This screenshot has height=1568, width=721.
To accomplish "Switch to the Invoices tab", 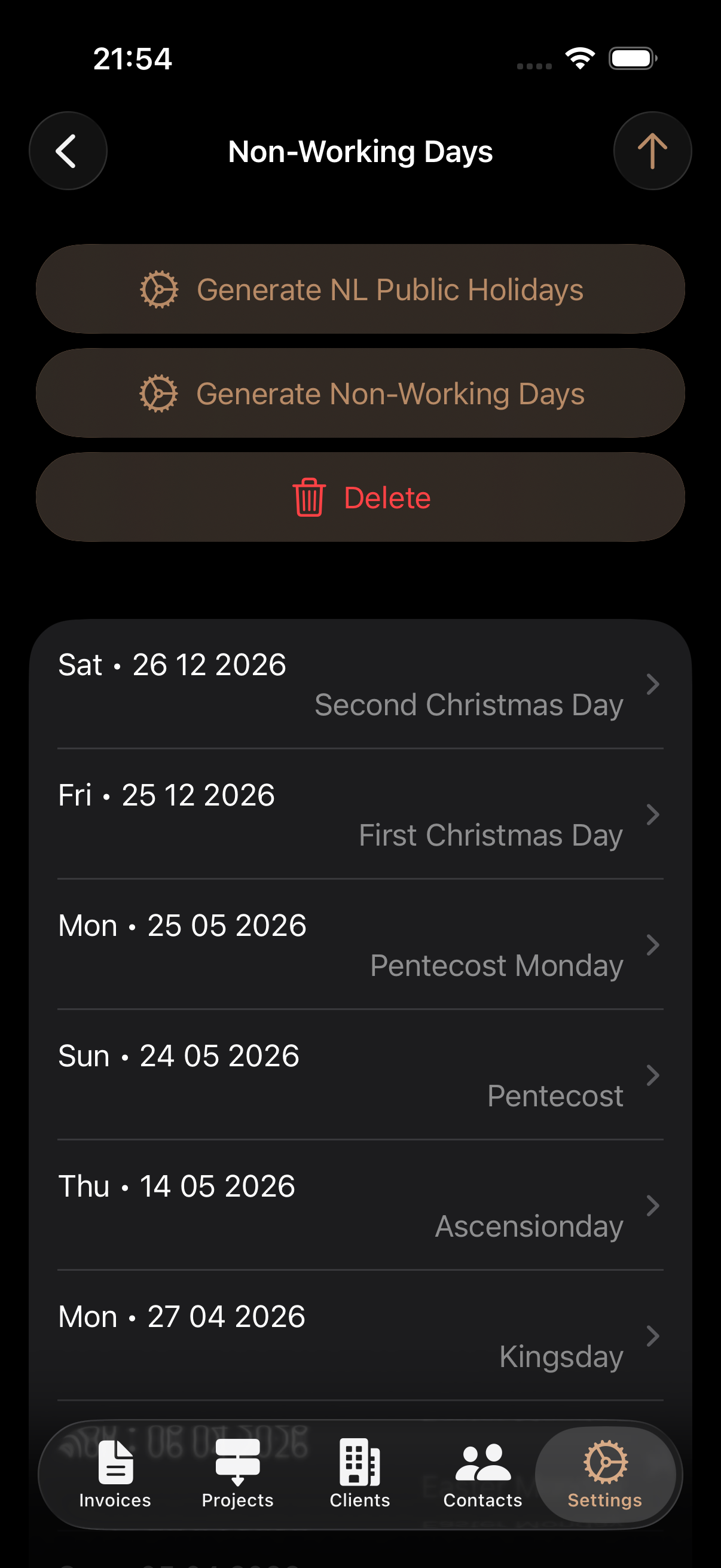I will coord(115,1479).
